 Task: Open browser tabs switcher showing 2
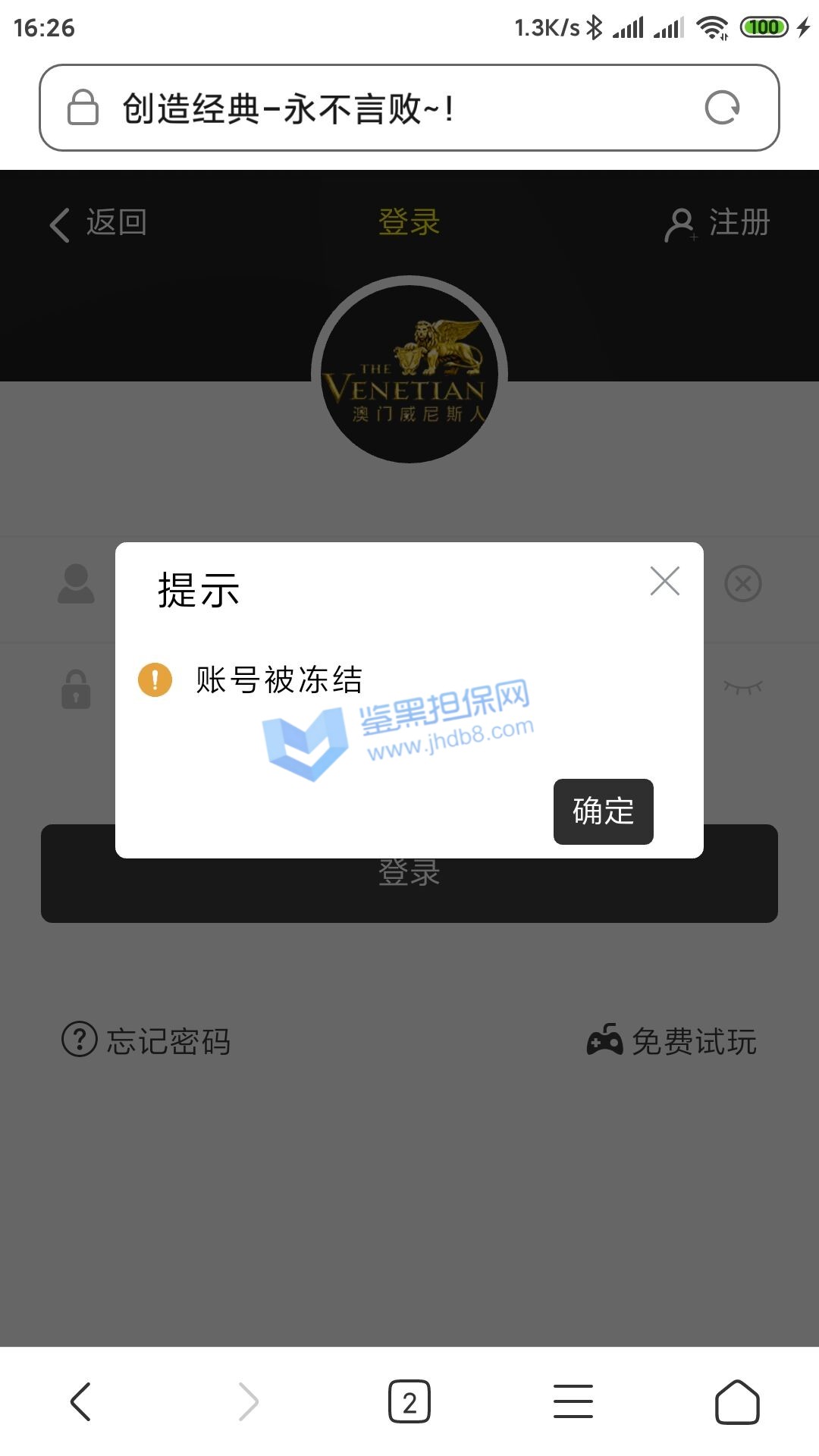click(x=409, y=1401)
